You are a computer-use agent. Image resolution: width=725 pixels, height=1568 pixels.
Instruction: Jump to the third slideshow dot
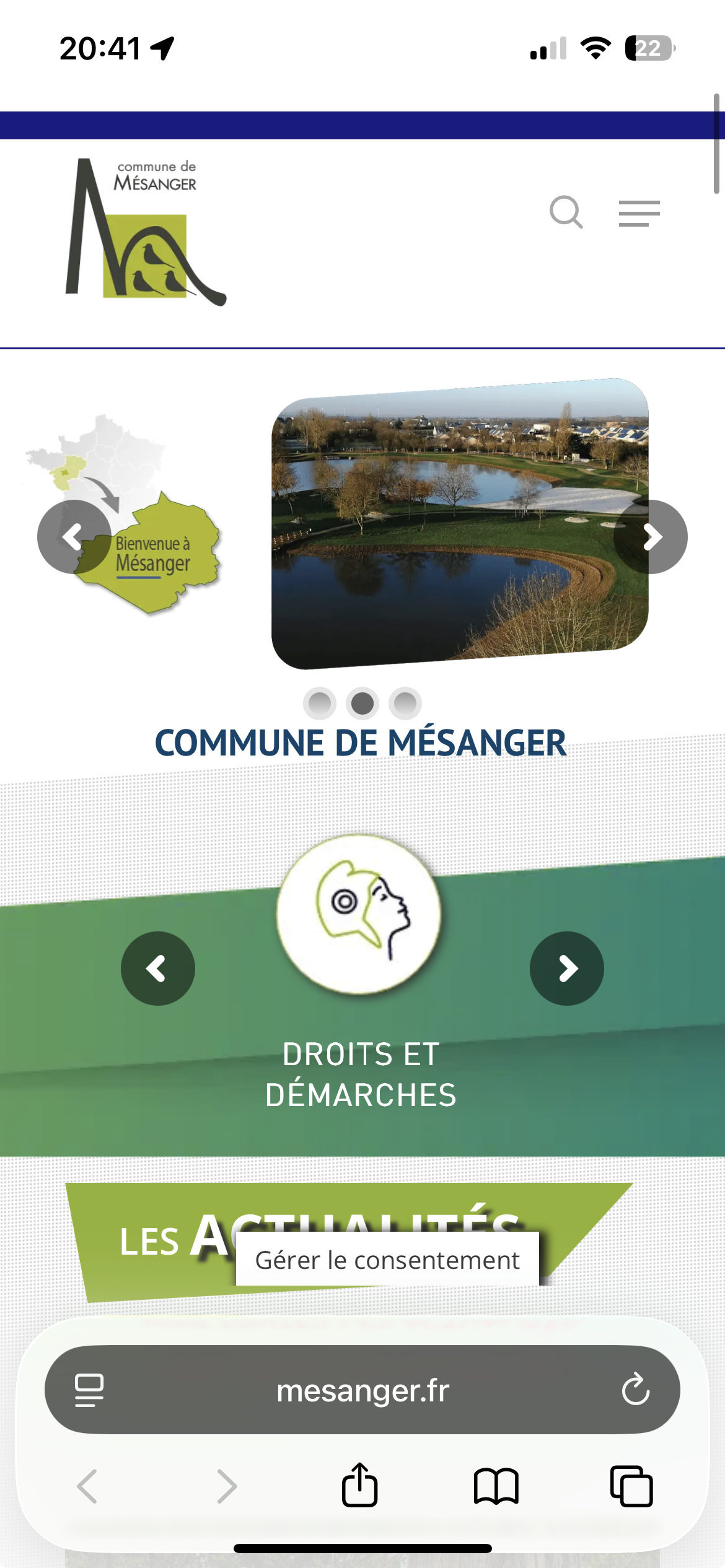(405, 703)
